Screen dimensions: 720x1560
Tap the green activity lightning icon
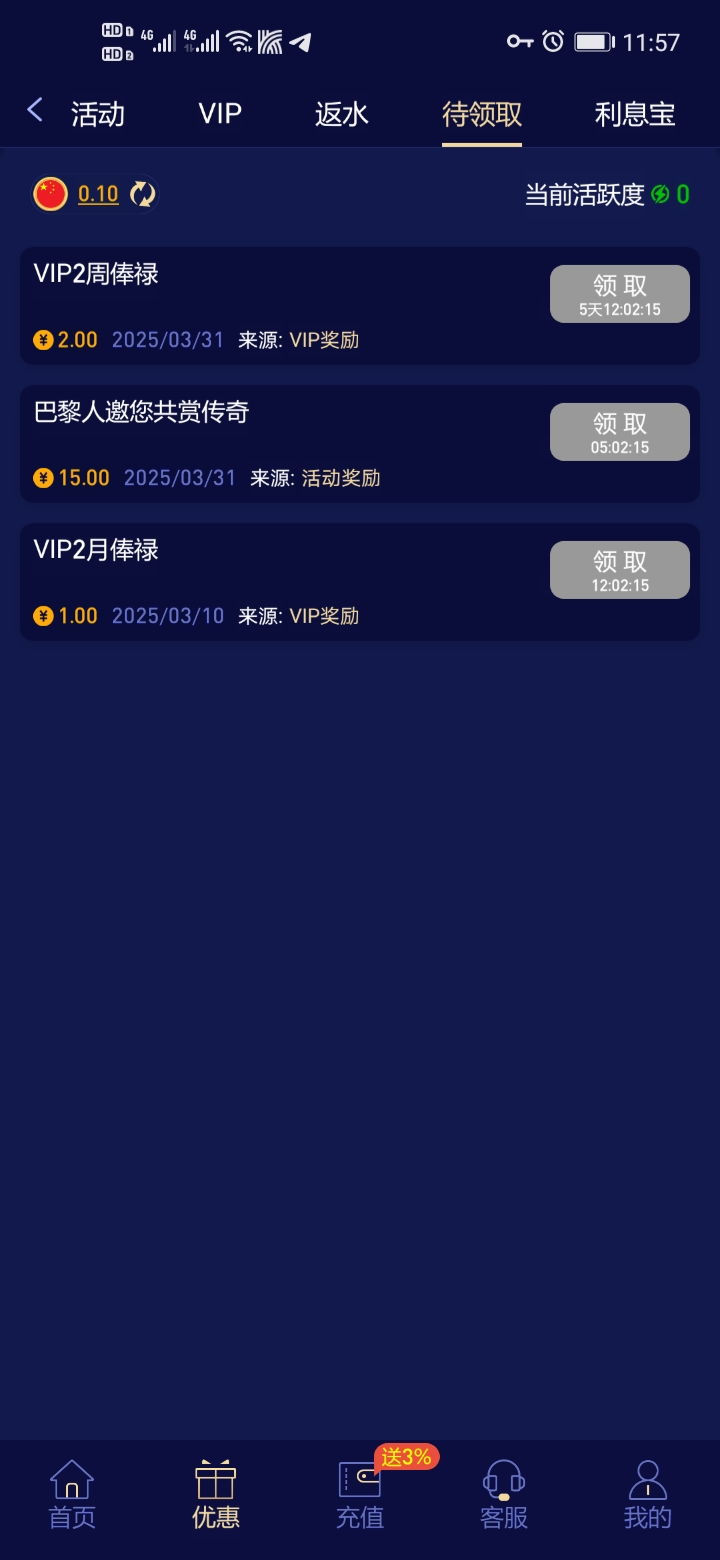pyautogui.click(x=655, y=193)
